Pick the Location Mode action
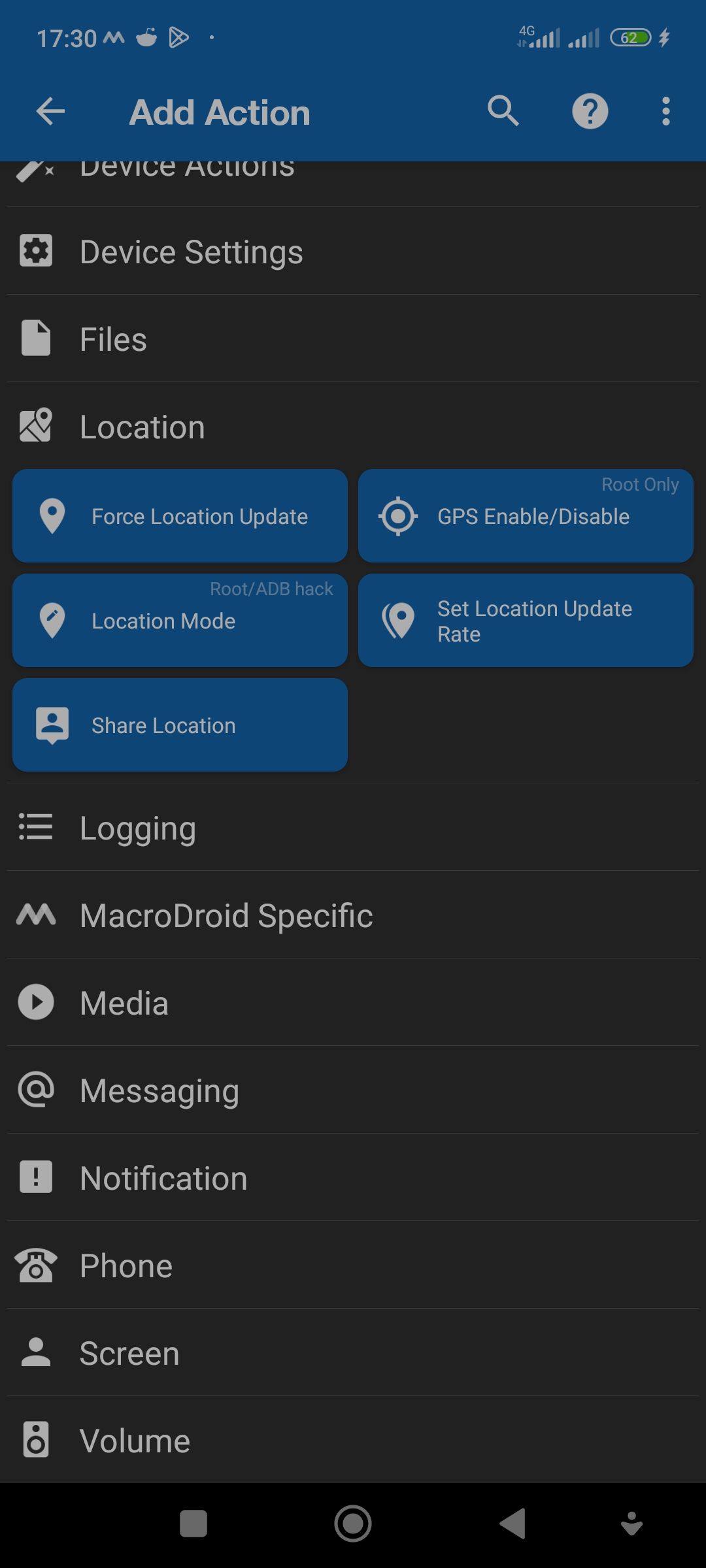The height and width of the screenshot is (1568, 706). pyautogui.click(x=180, y=621)
